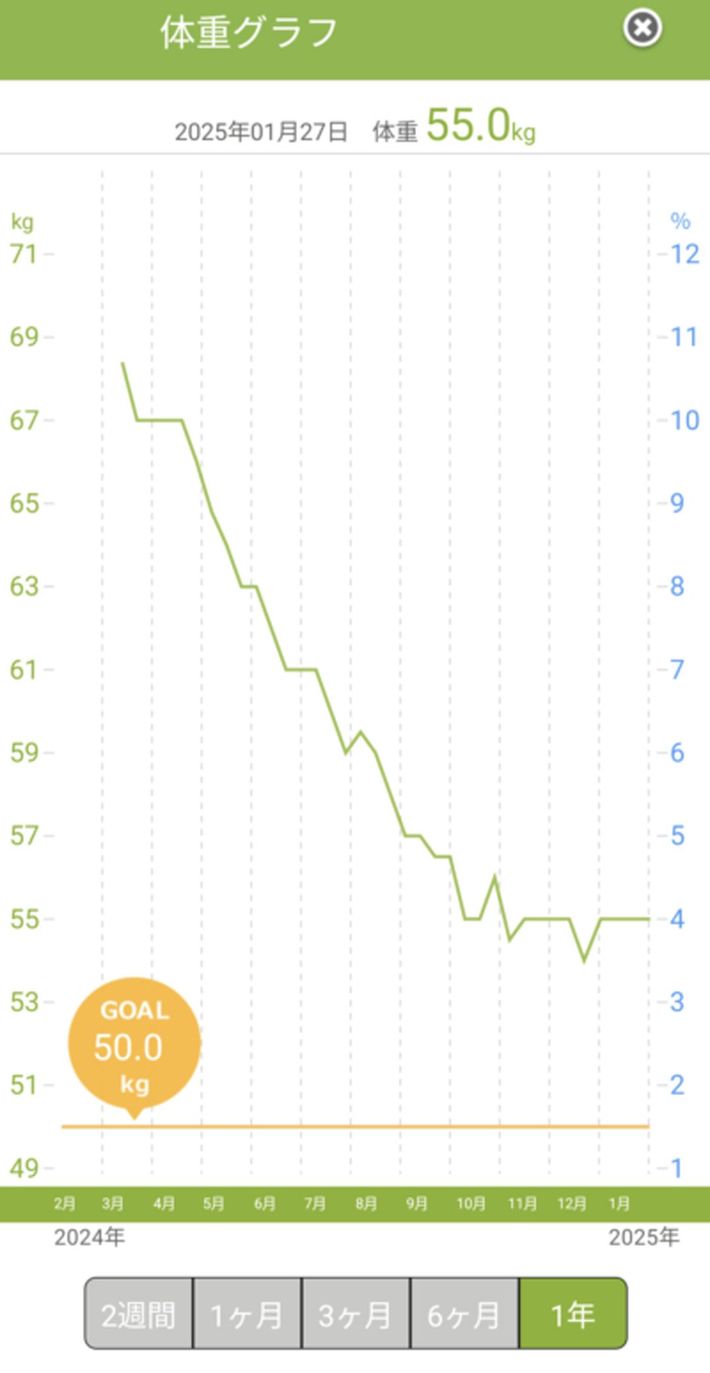This screenshot has height=1373, width=710.
Task: Close the weight graph screen
Action: (x=642, y=28)
